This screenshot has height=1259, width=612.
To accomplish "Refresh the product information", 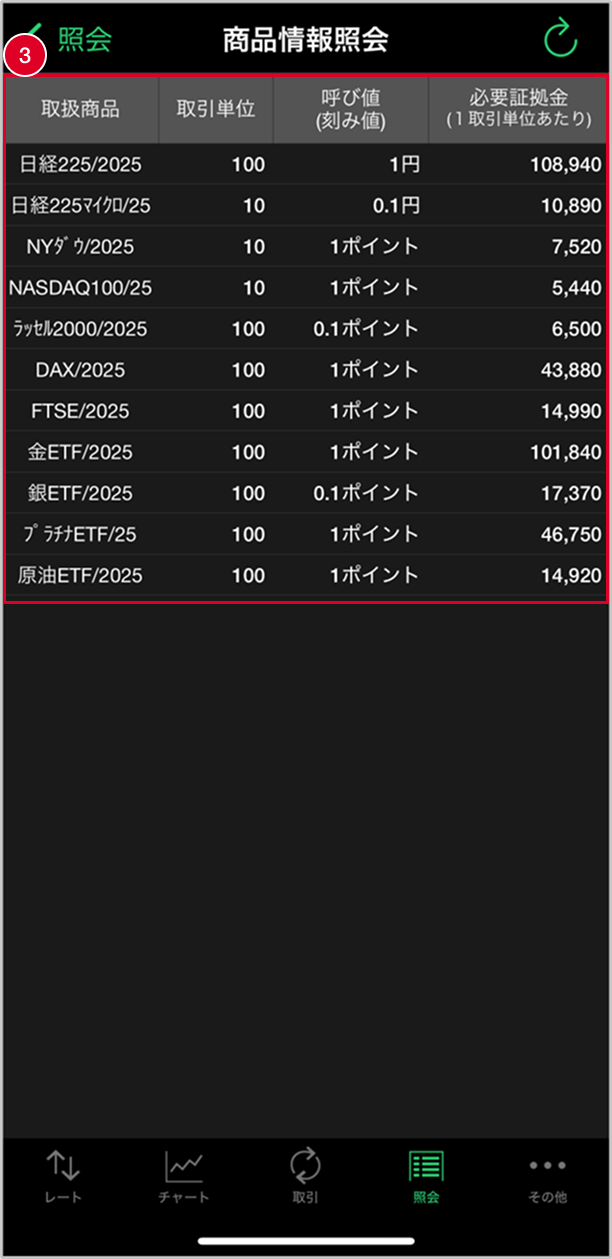I will [x=560, y=39].
